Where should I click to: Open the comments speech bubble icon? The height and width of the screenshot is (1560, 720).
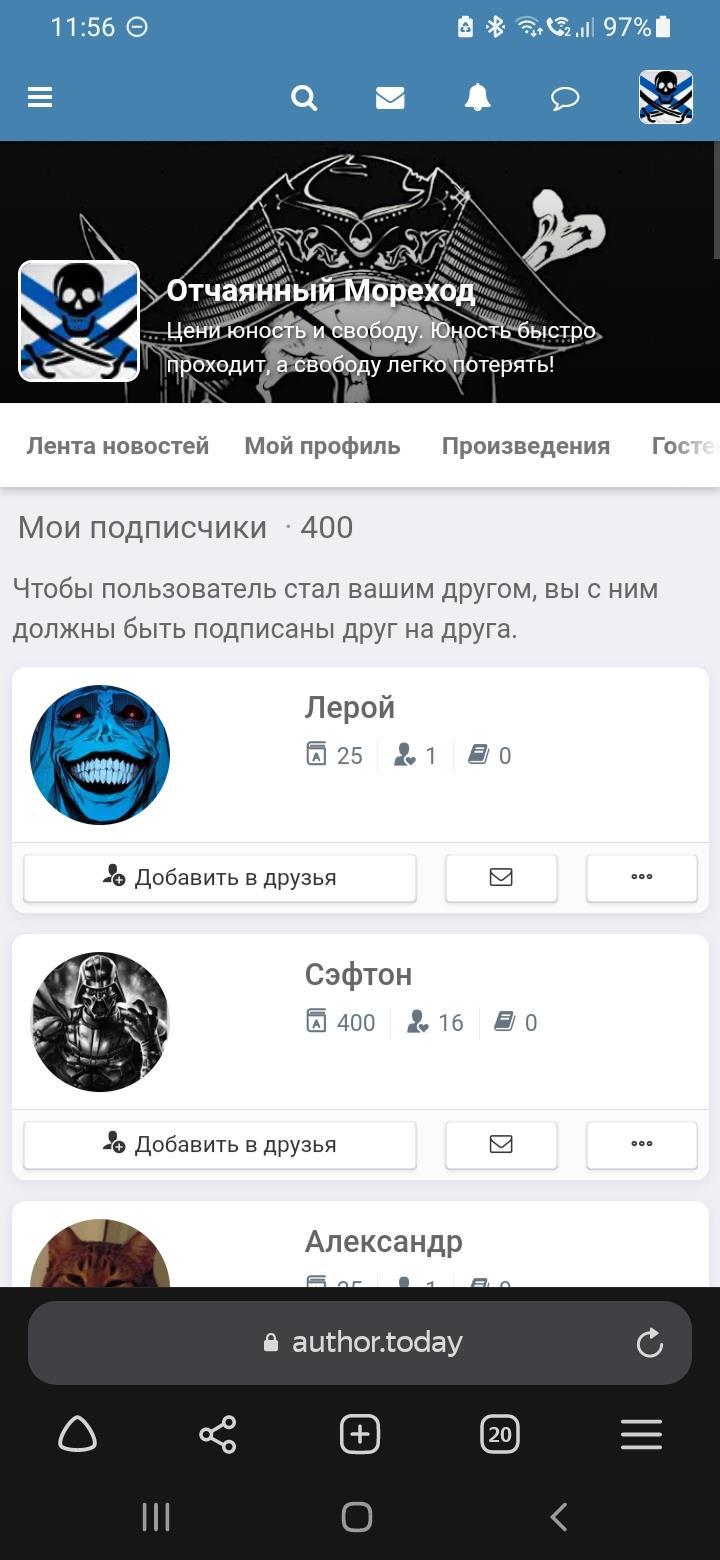coord(565,97)
